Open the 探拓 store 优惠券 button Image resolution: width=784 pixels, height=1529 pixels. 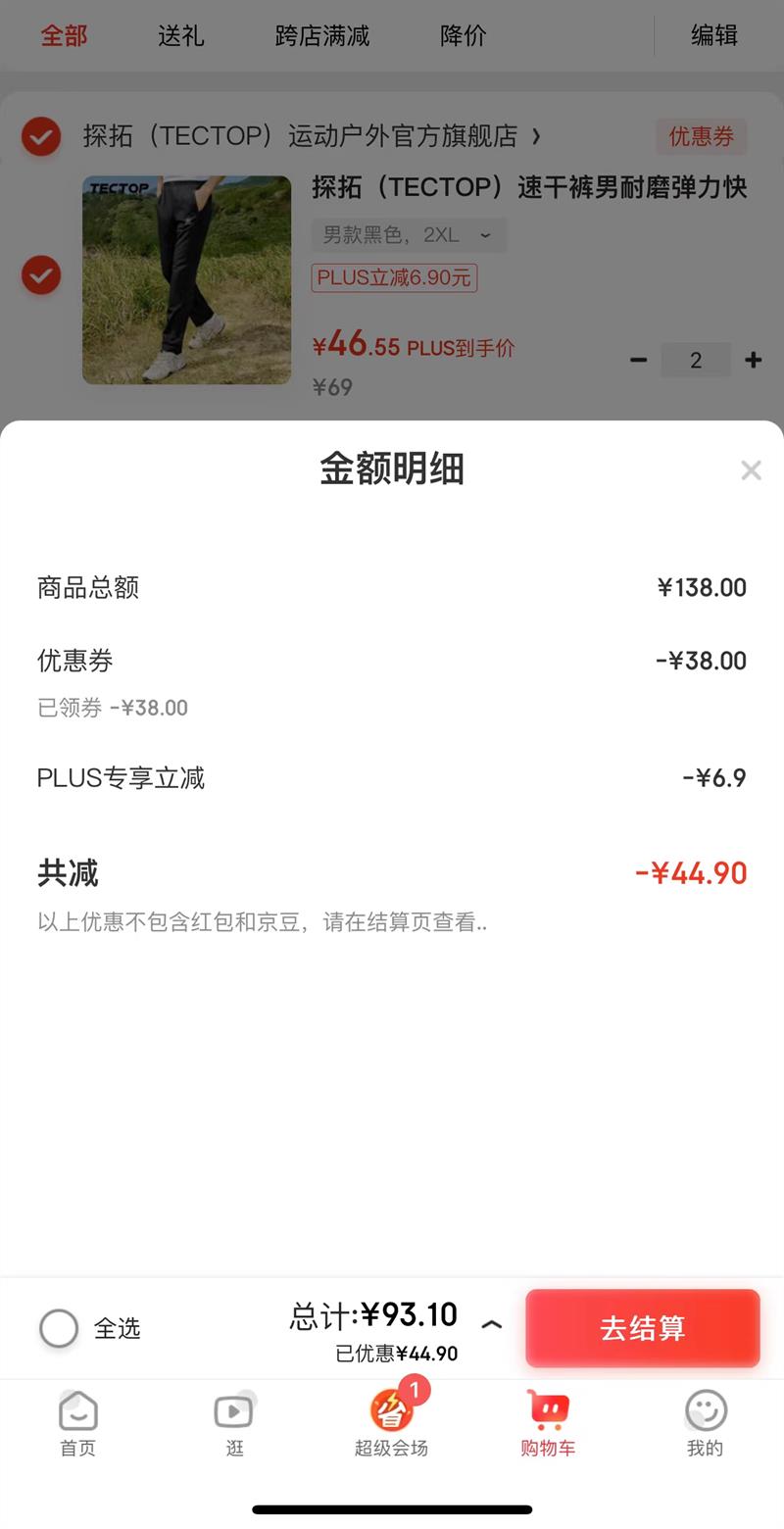point(701,136)
